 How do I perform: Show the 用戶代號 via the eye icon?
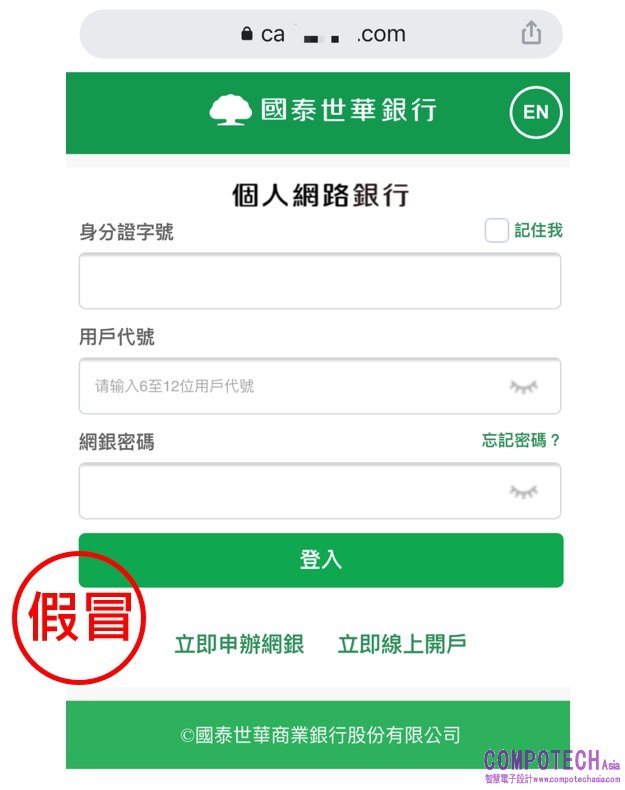coord(522,387)
